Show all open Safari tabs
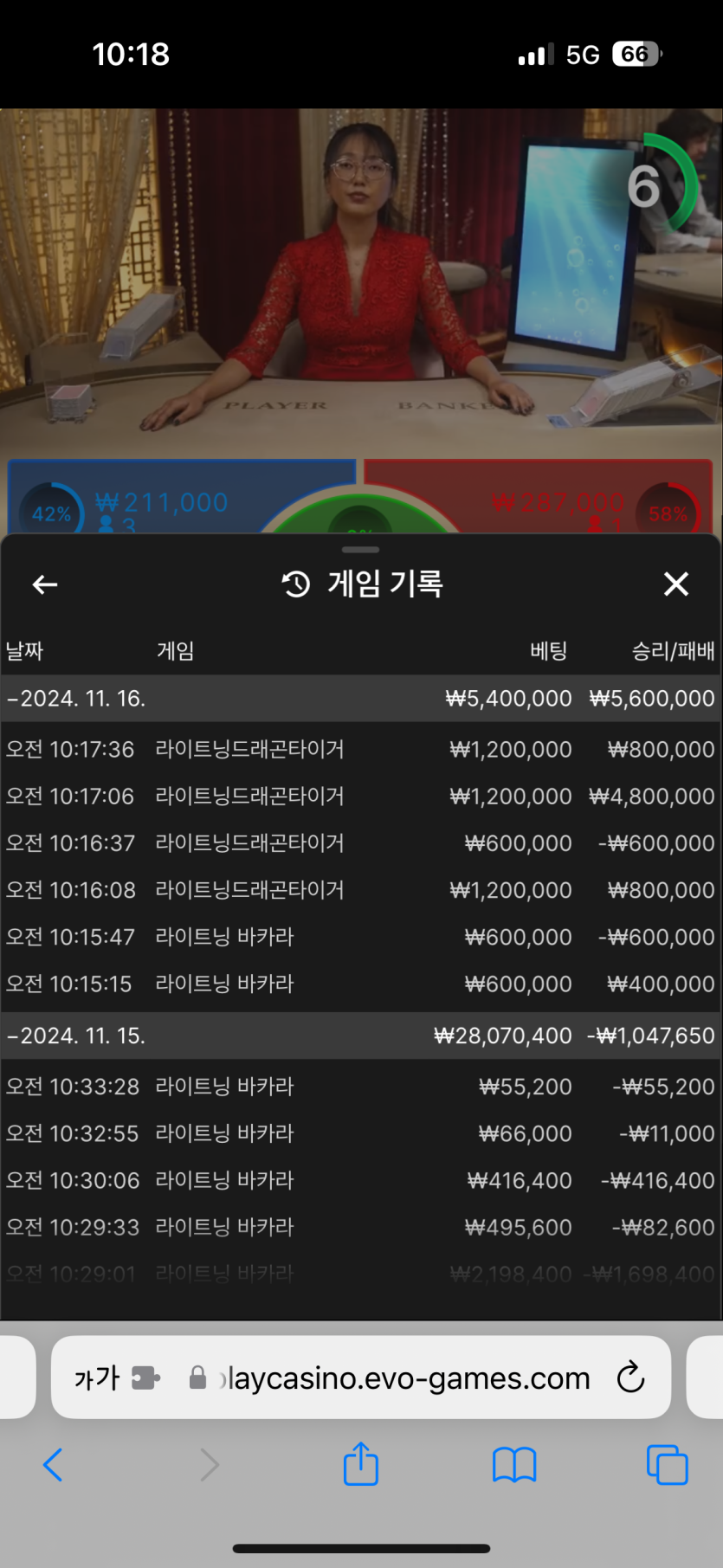The width and height of the screenshot is (723, 1568). point(667,1465)
